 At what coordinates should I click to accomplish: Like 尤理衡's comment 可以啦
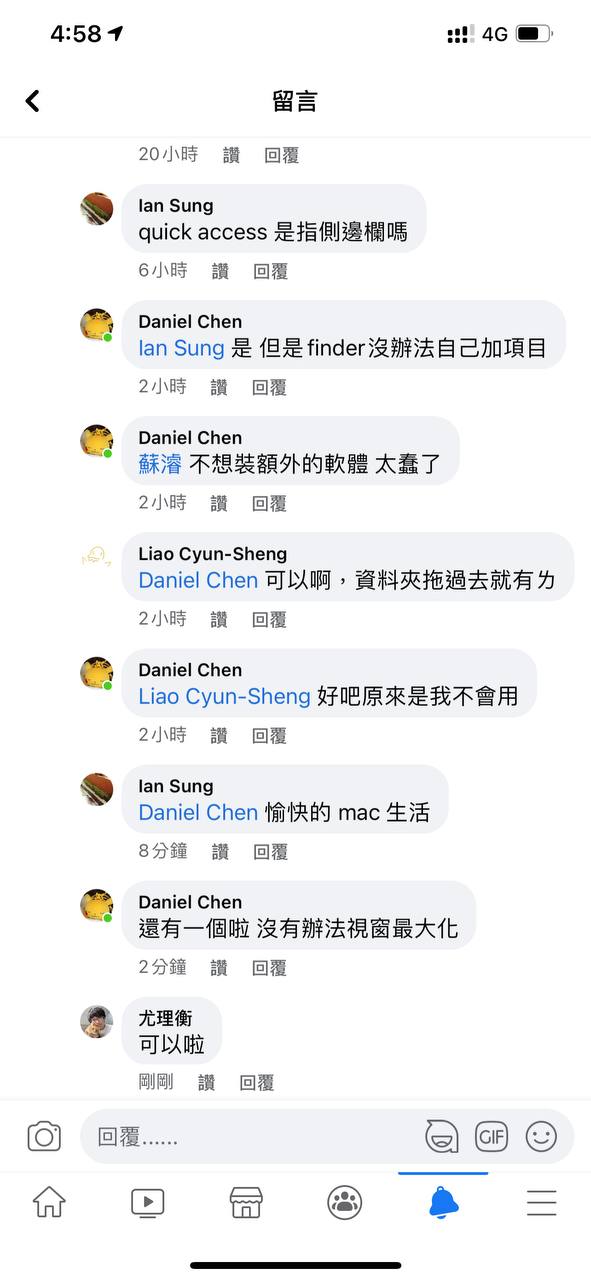pos(206,1082)
